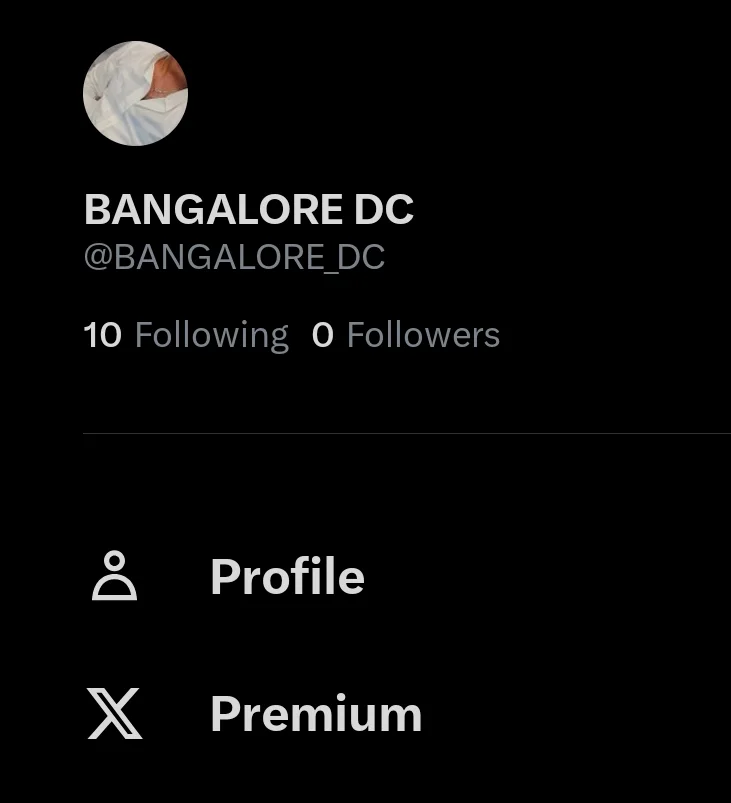Open the 10 Following list

click(x=186, y=335)
